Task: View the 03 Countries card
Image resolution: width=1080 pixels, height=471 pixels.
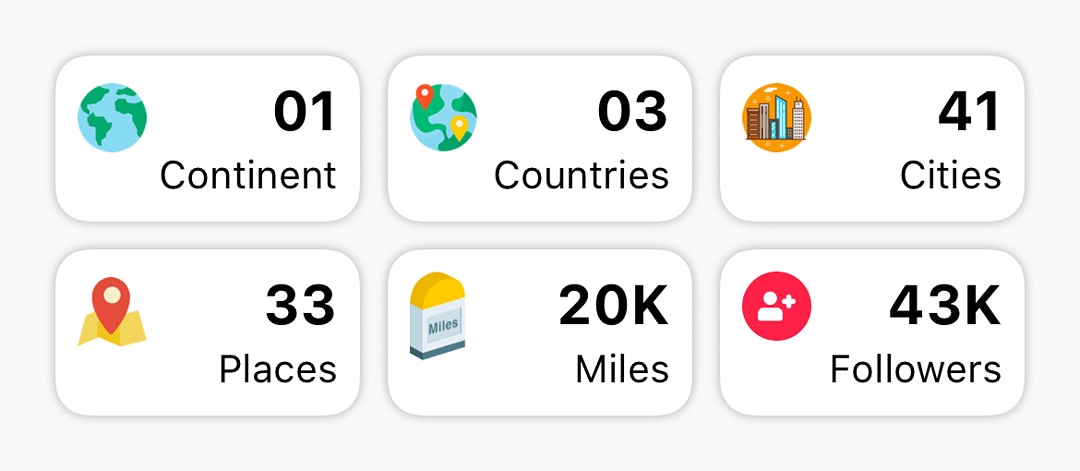Action: (540, 138)
